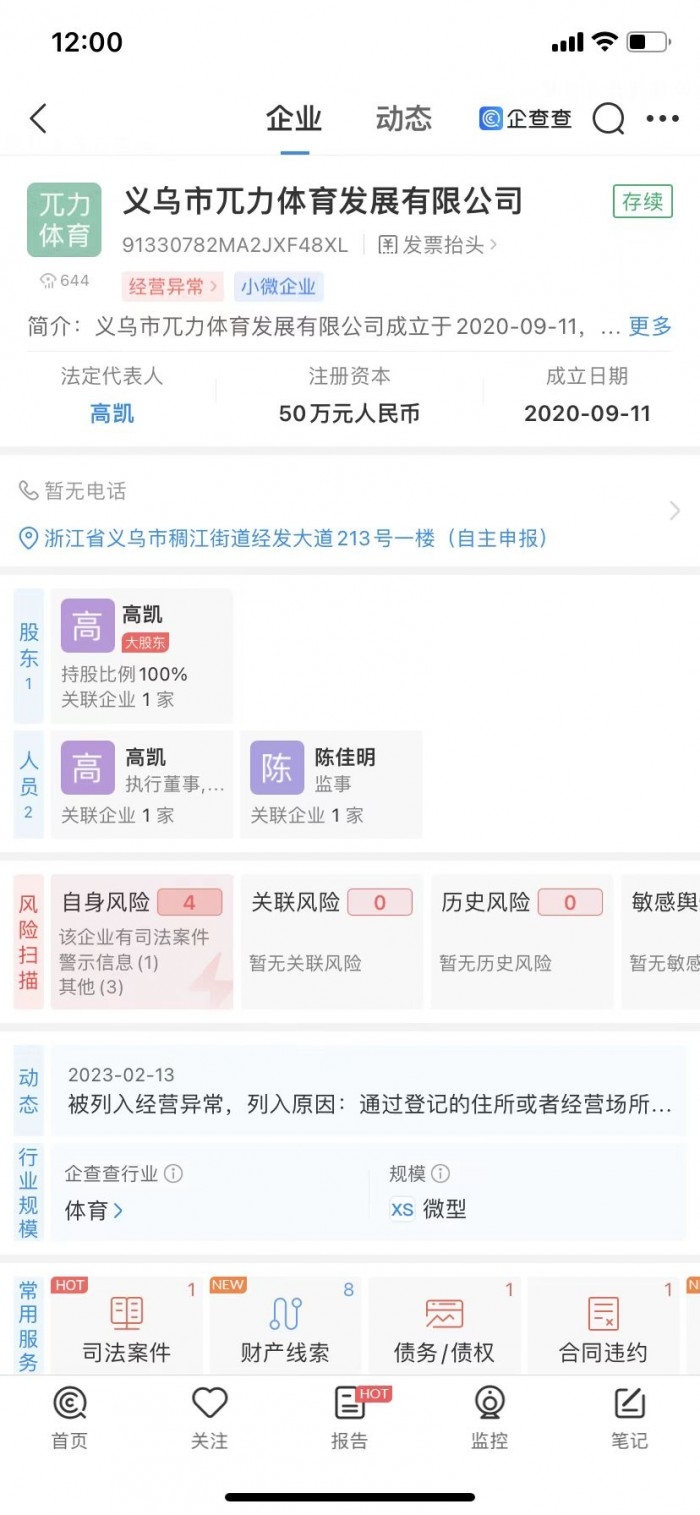This screenshot has height=1515, width=700.
Task: Open 发票抬头 invoice header
Action: coord(438,244)
